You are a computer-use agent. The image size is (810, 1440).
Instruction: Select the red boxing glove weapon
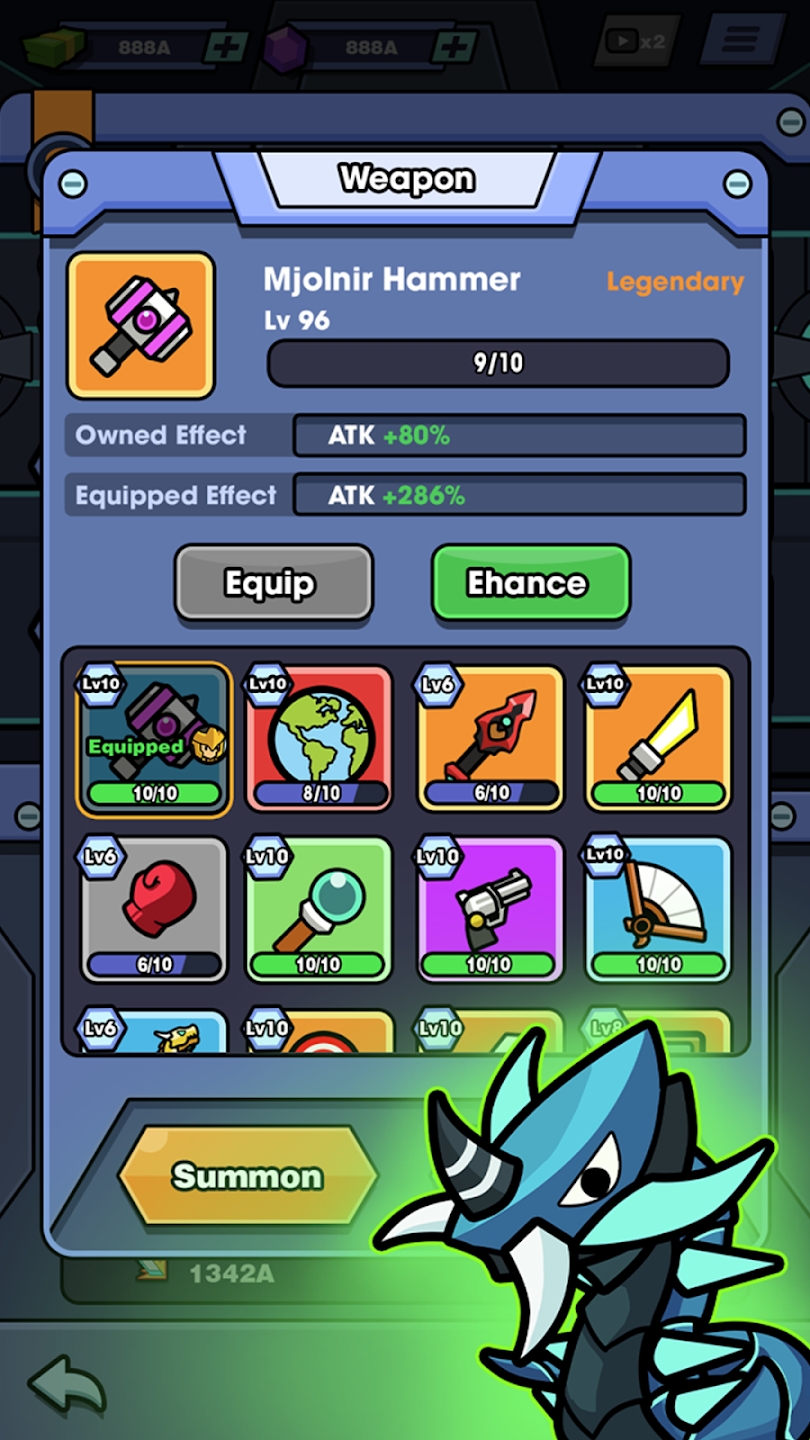click(x=154, y=909)
